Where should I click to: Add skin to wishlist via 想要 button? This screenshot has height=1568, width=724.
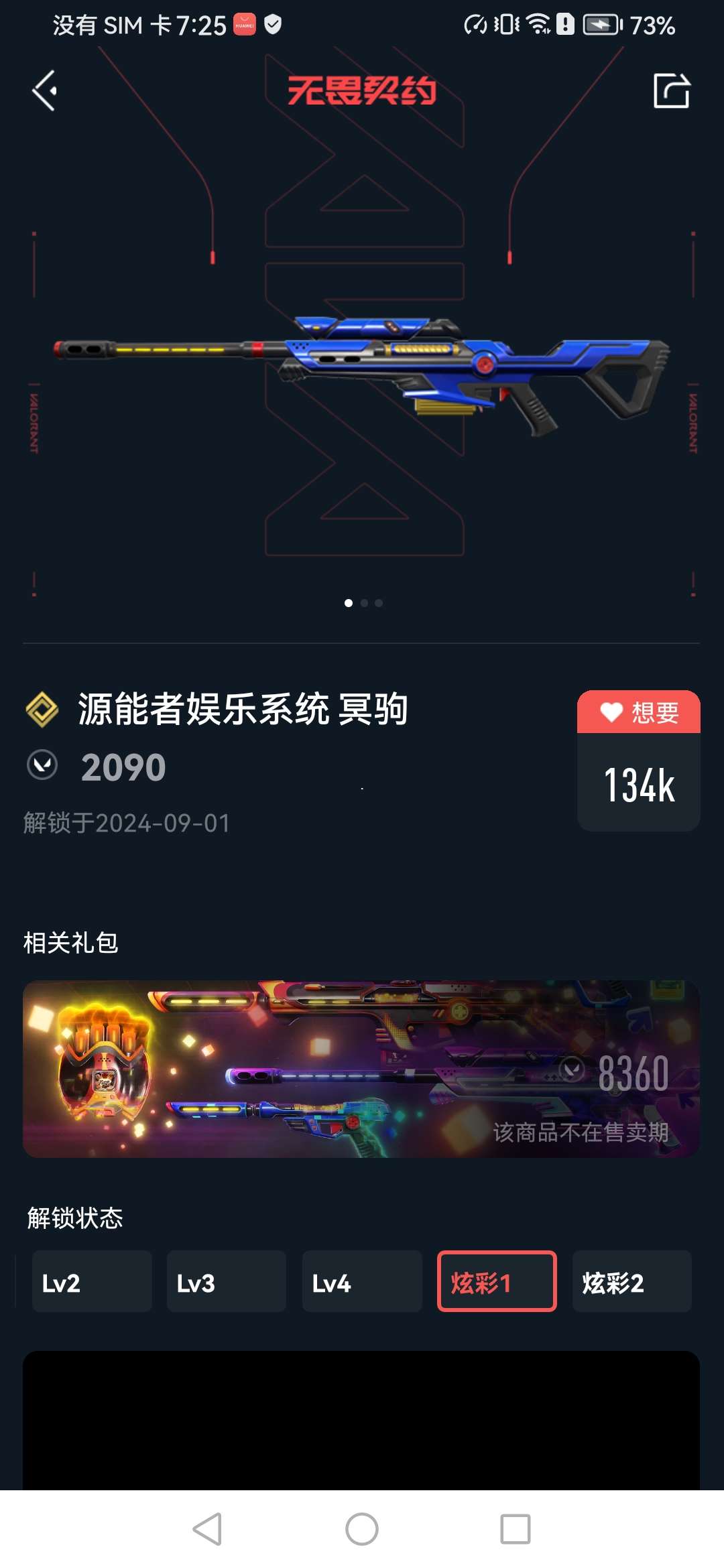point(638,712)
